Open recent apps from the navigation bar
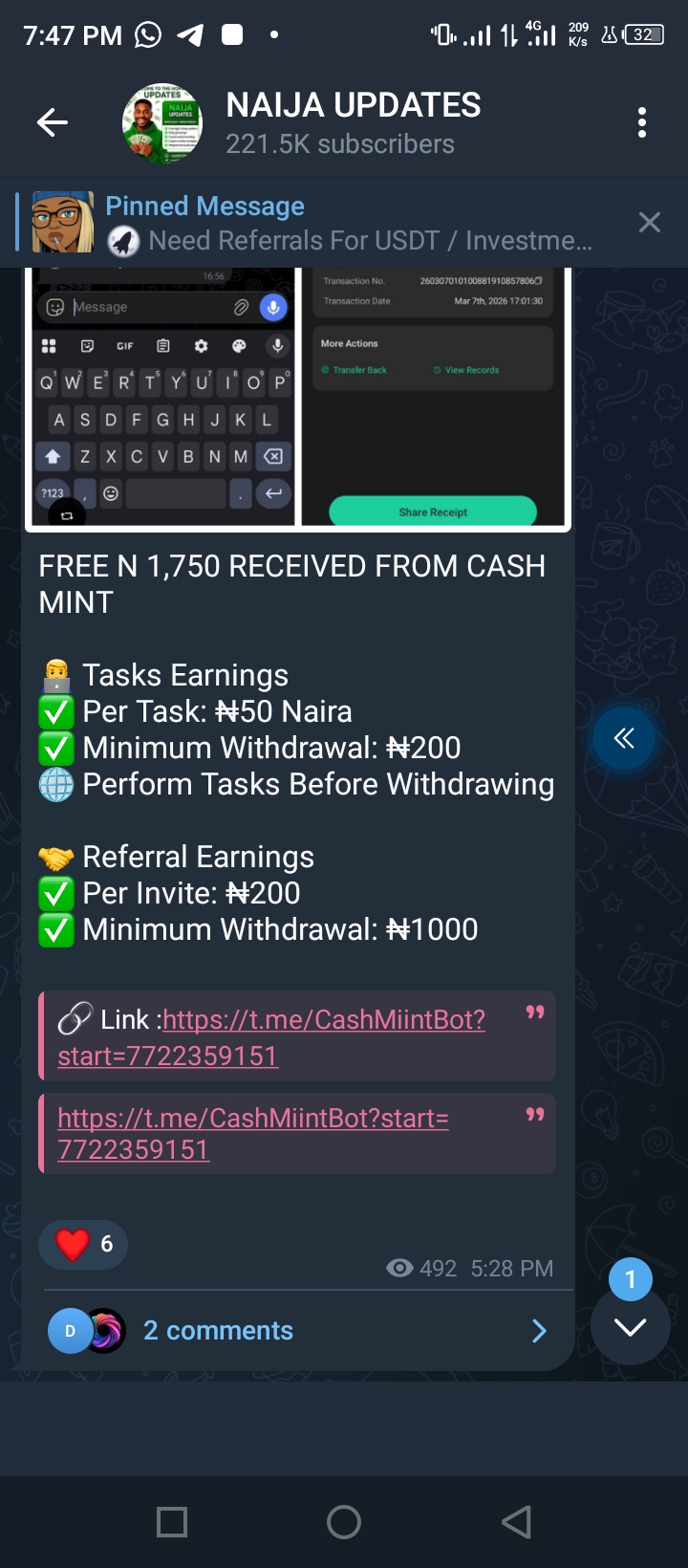The image size is (688, 1568). [x=172, y=1521]
